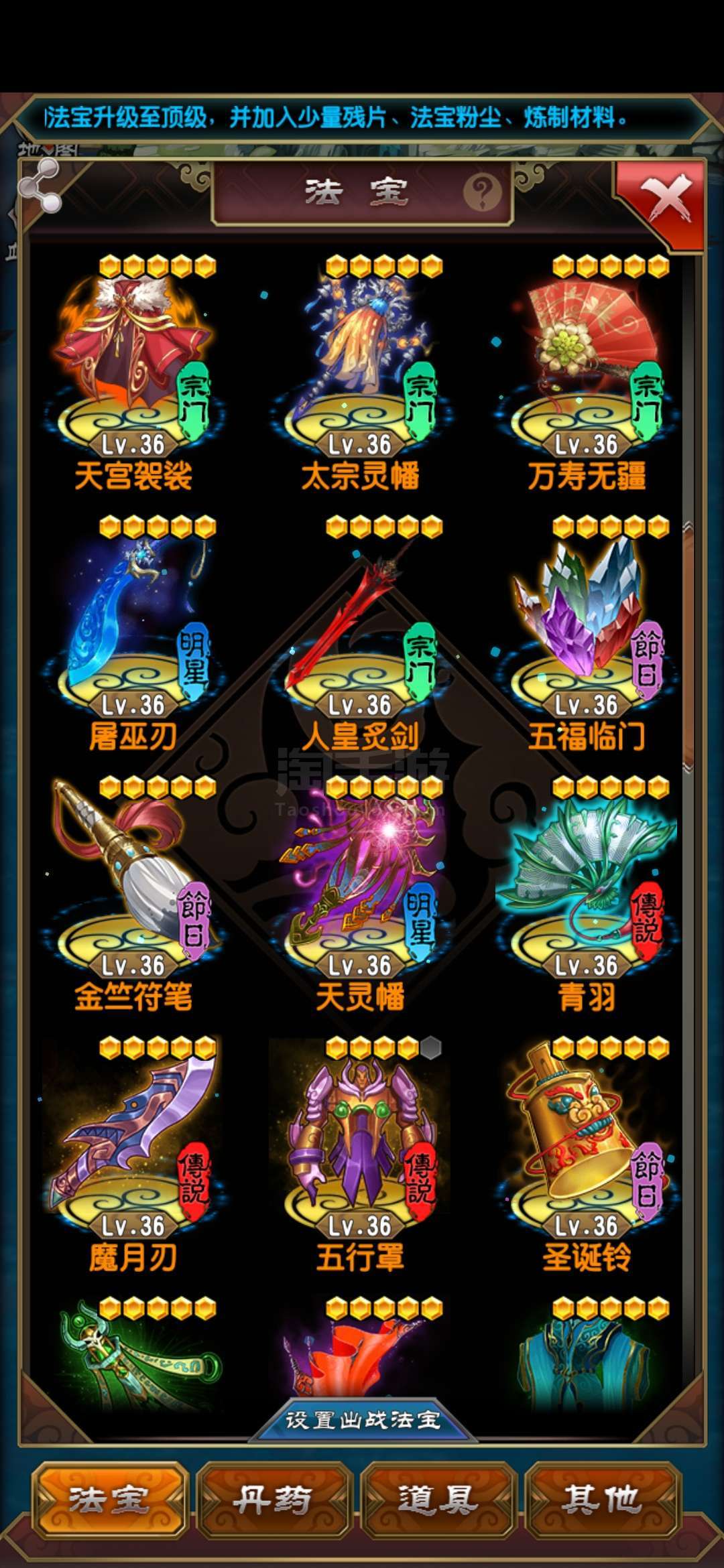Open the 青羽 treasure
Image resolution: width=724 pixels, height=1568 pixels.
587,895
